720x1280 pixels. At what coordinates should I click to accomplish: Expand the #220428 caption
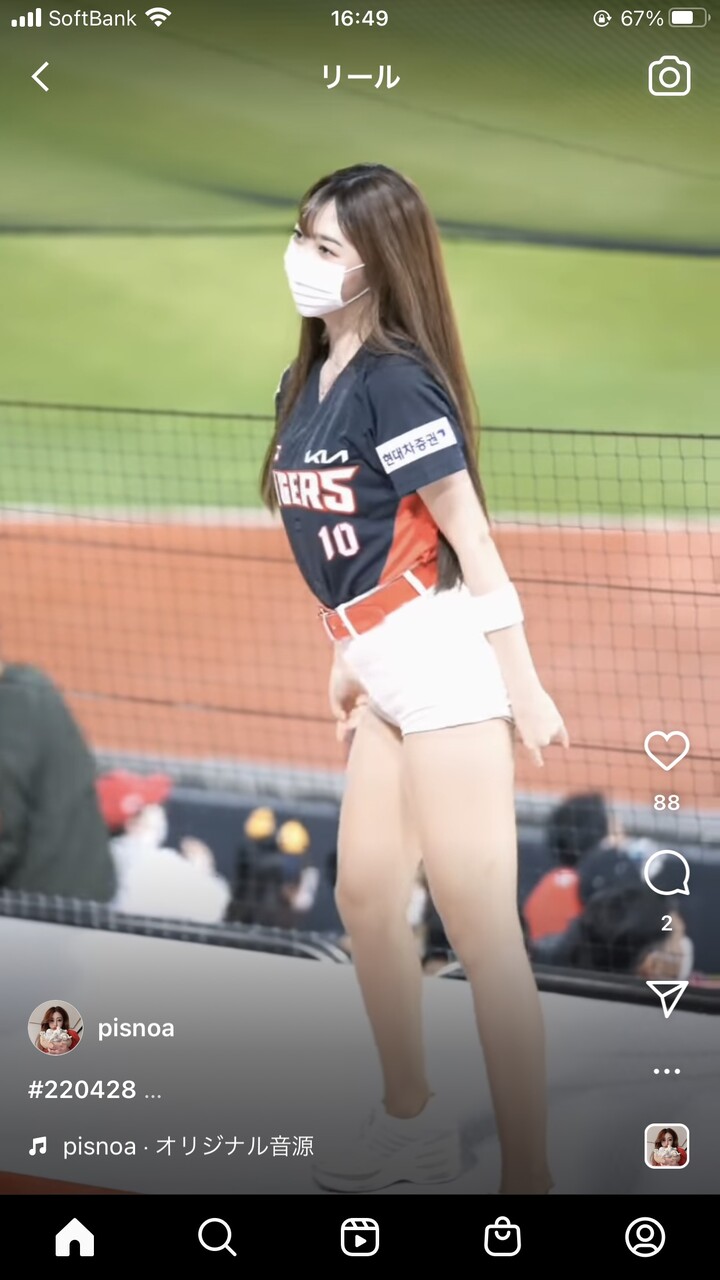(x=95, y=1090)
